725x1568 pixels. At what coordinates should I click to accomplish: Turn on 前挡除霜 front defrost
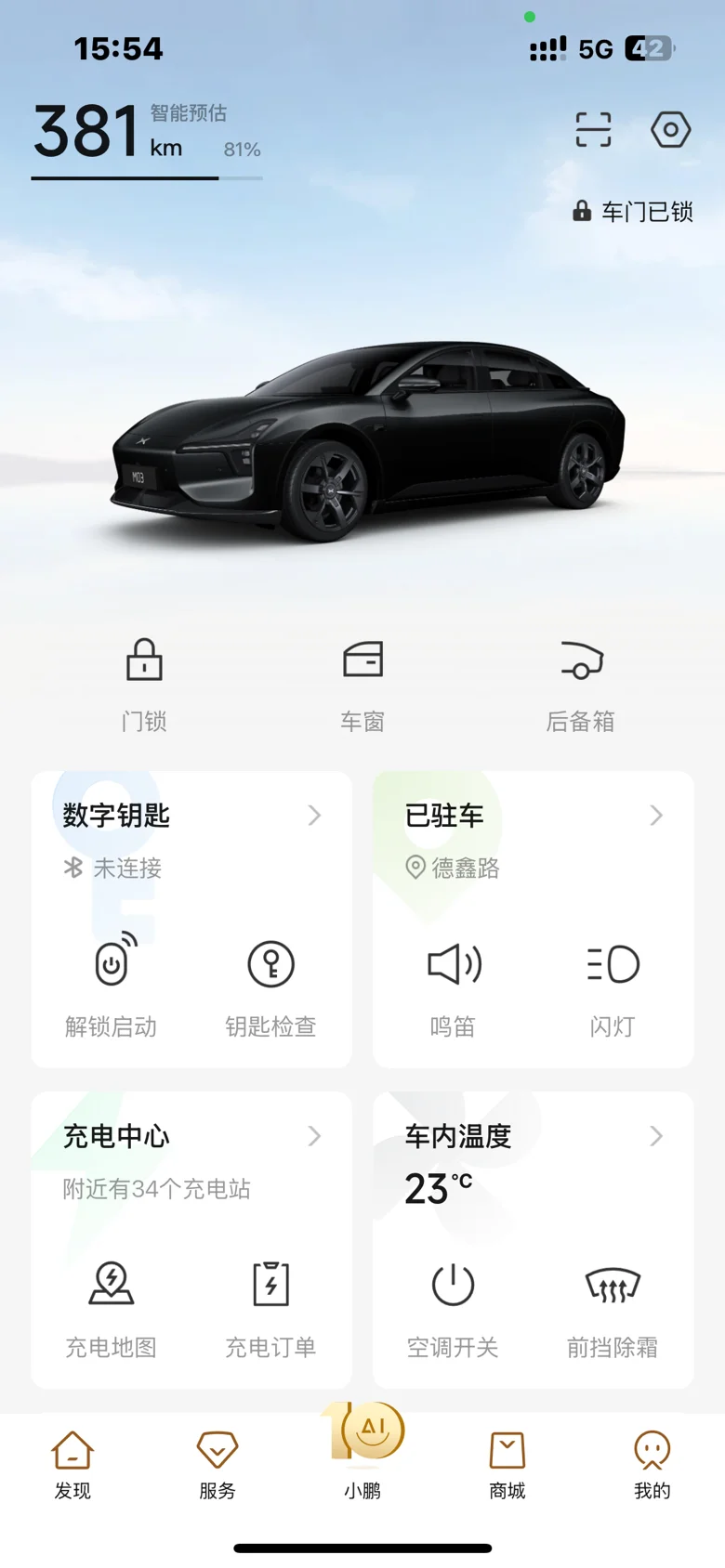click(x=613, y=1305)
